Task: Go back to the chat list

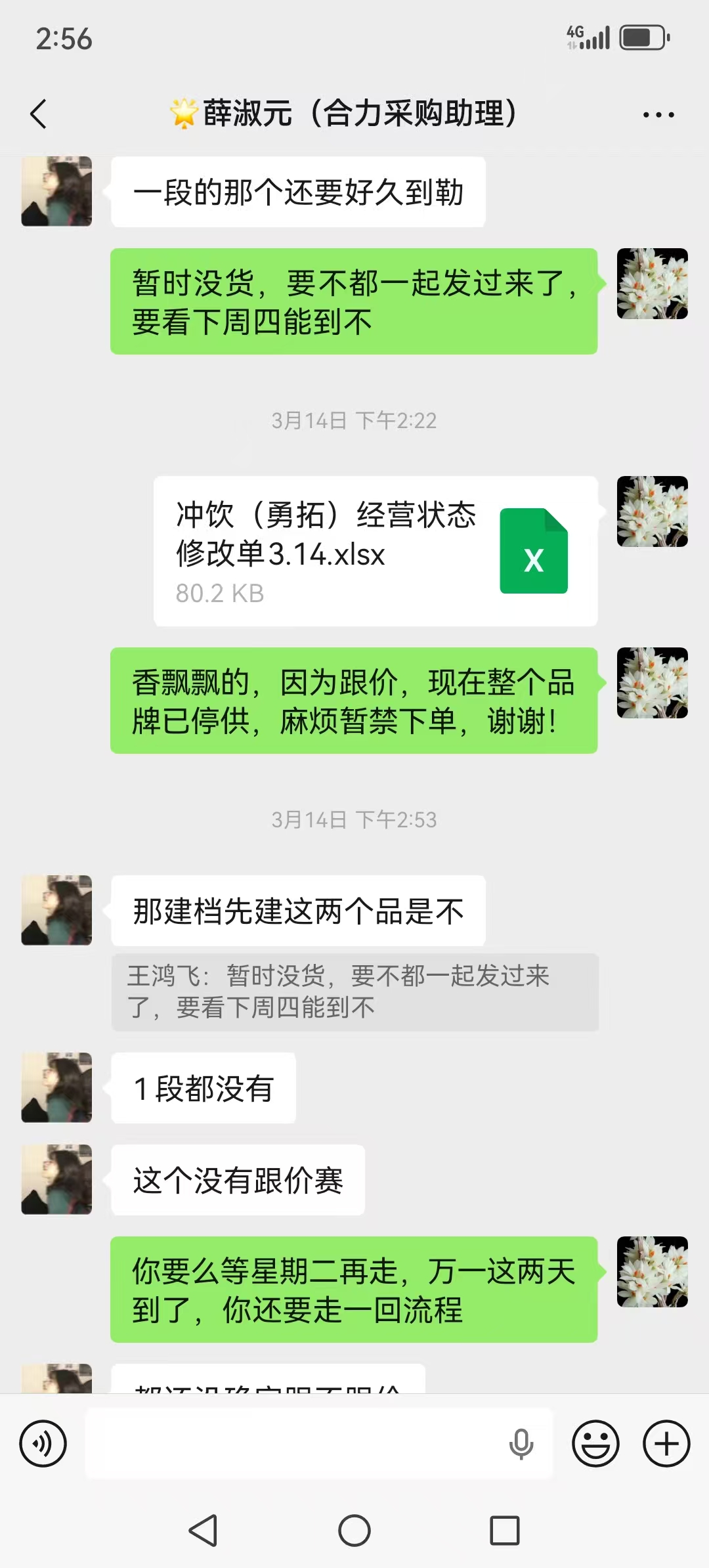Action: pos(39,114)
